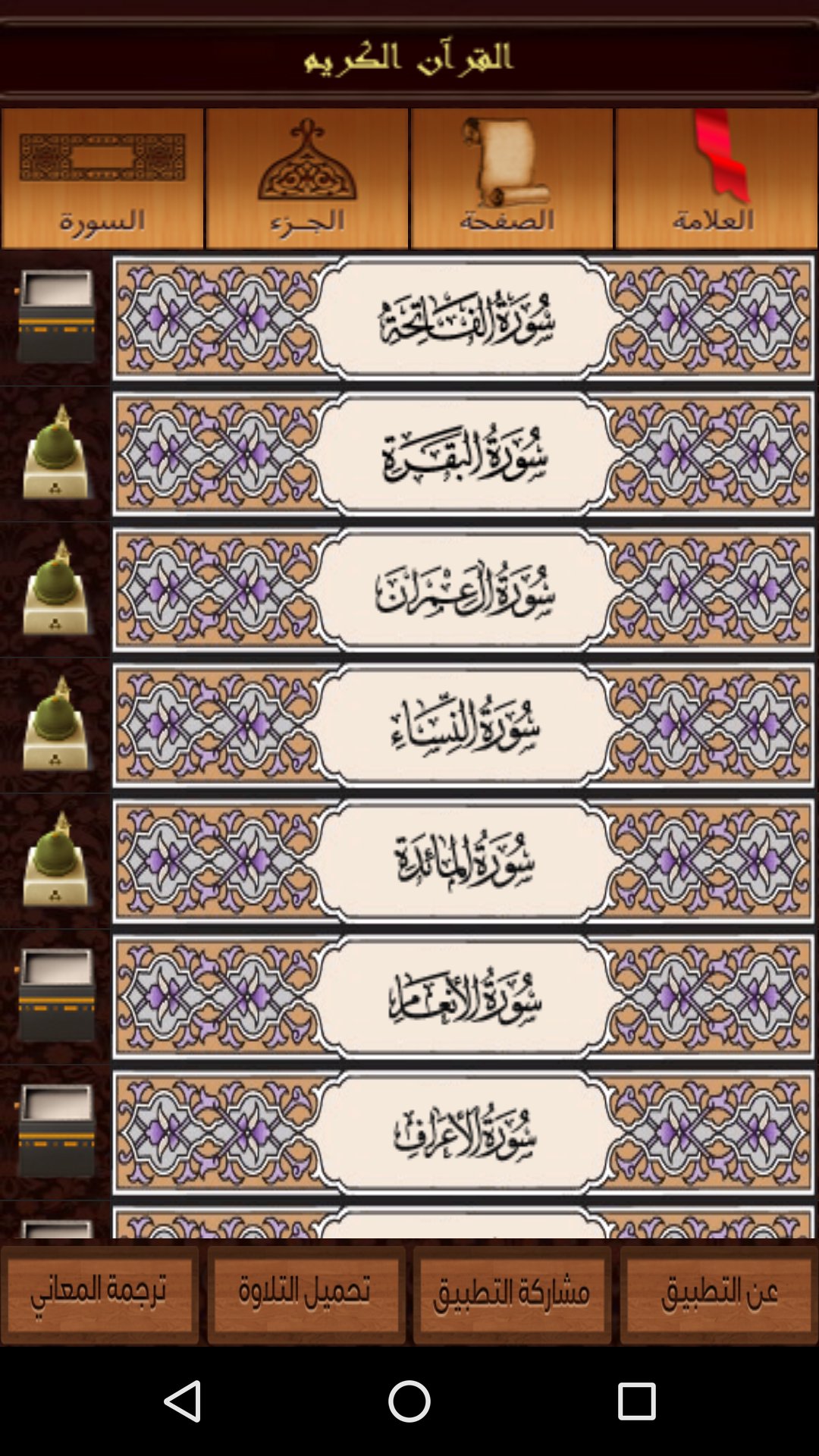
Task: Open سورة النساء
Action: 463,725
